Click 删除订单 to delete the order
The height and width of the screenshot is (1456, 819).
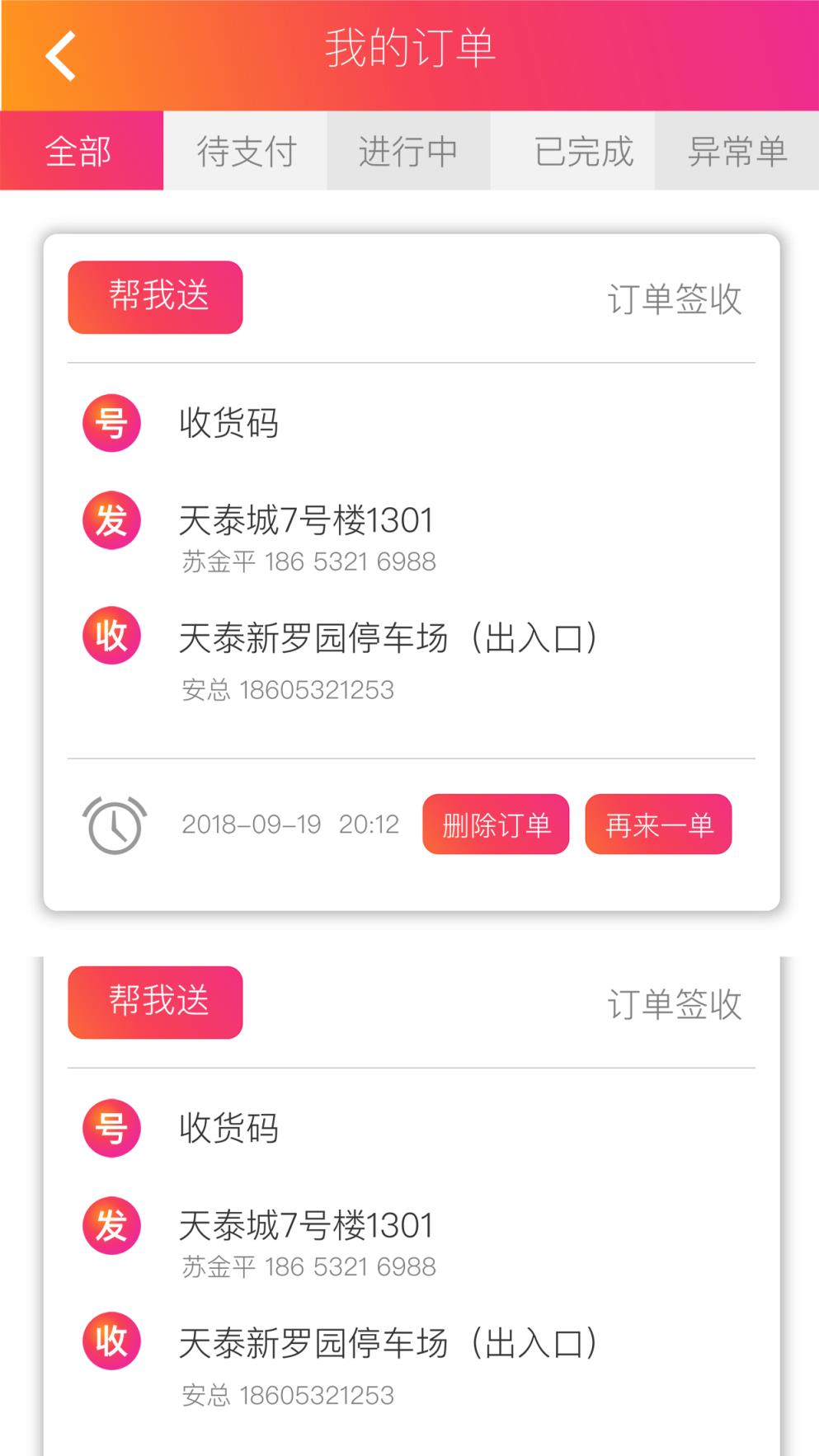[495, 824]
